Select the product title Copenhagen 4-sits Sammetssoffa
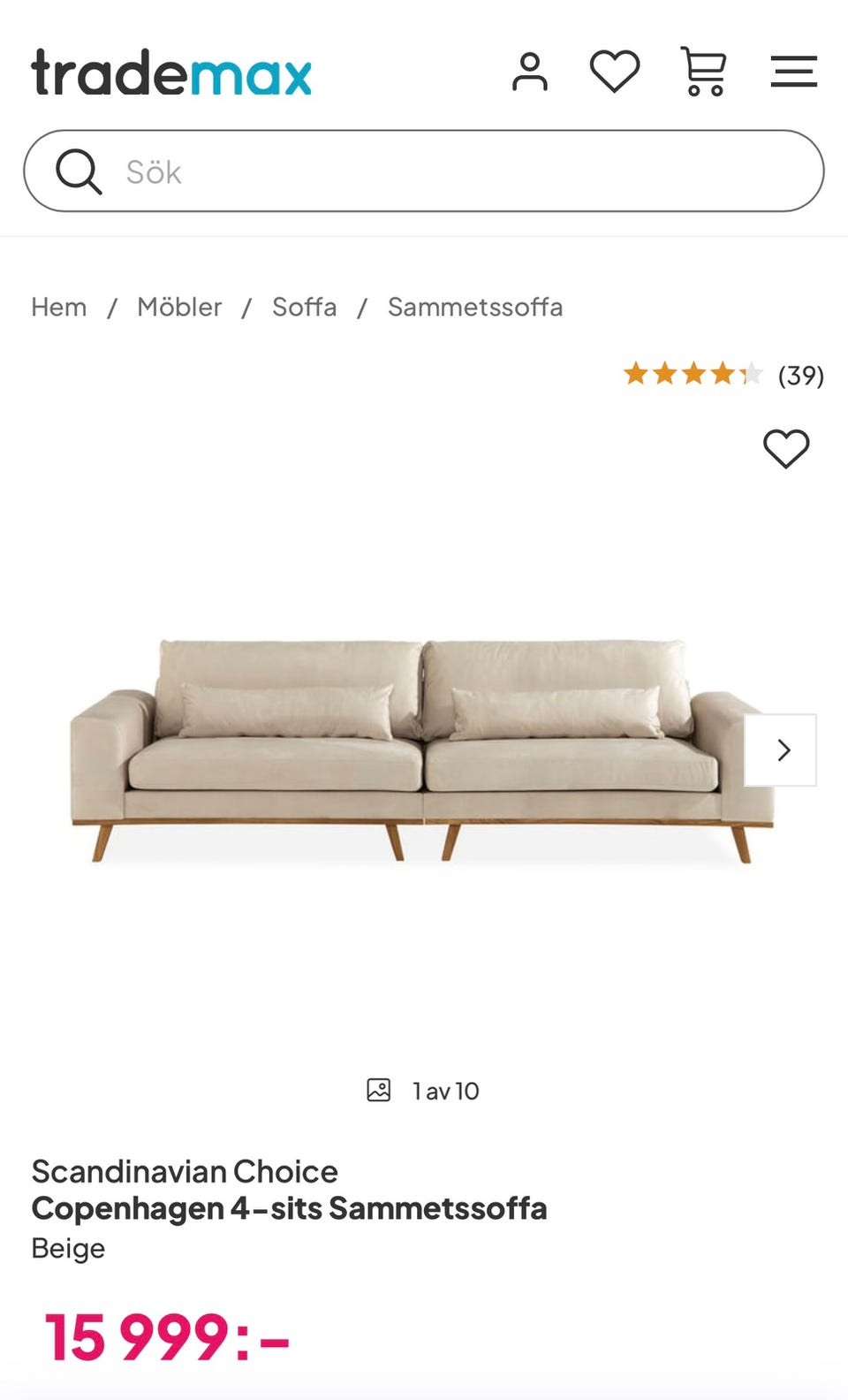The width and height of the screenshot is (848, 1400). [x=289, y=1208]
